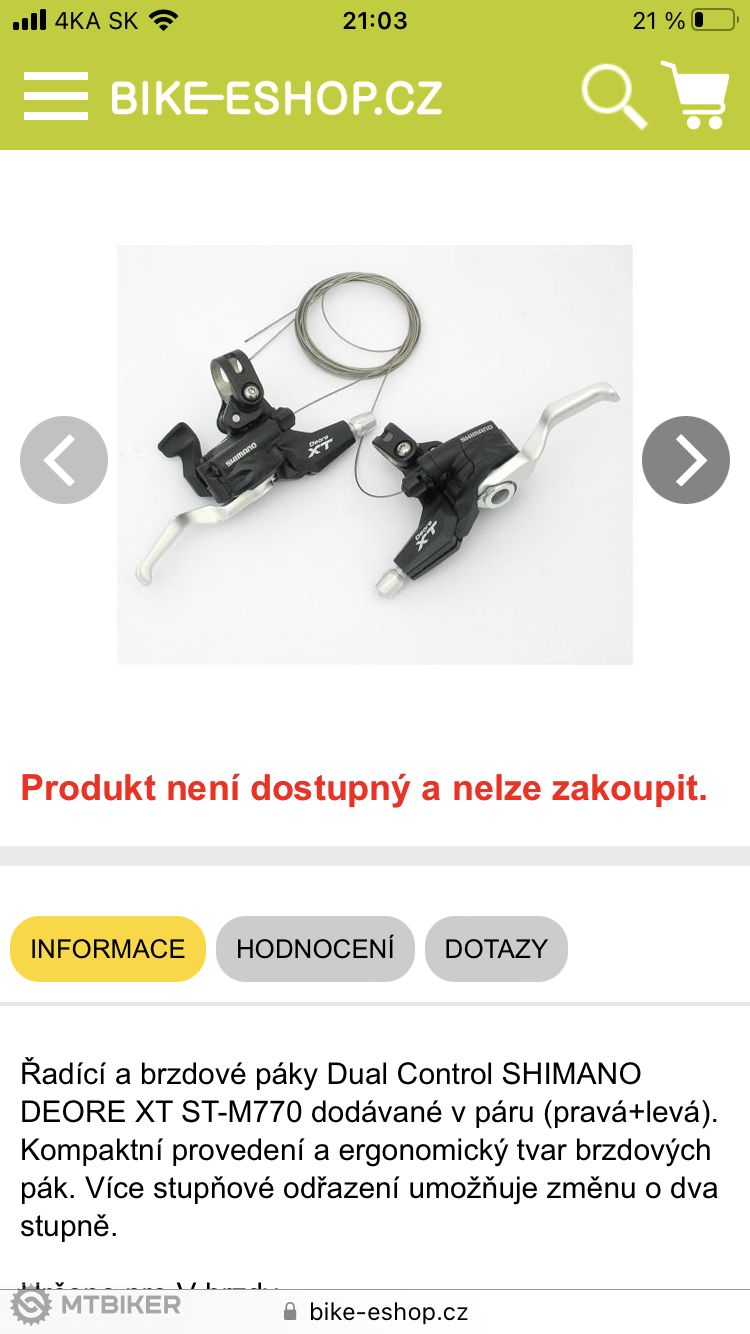Tap the bike-eshop.cz address bar
The height and width of the screenshot is (1334, 750).
point(388,1312)
